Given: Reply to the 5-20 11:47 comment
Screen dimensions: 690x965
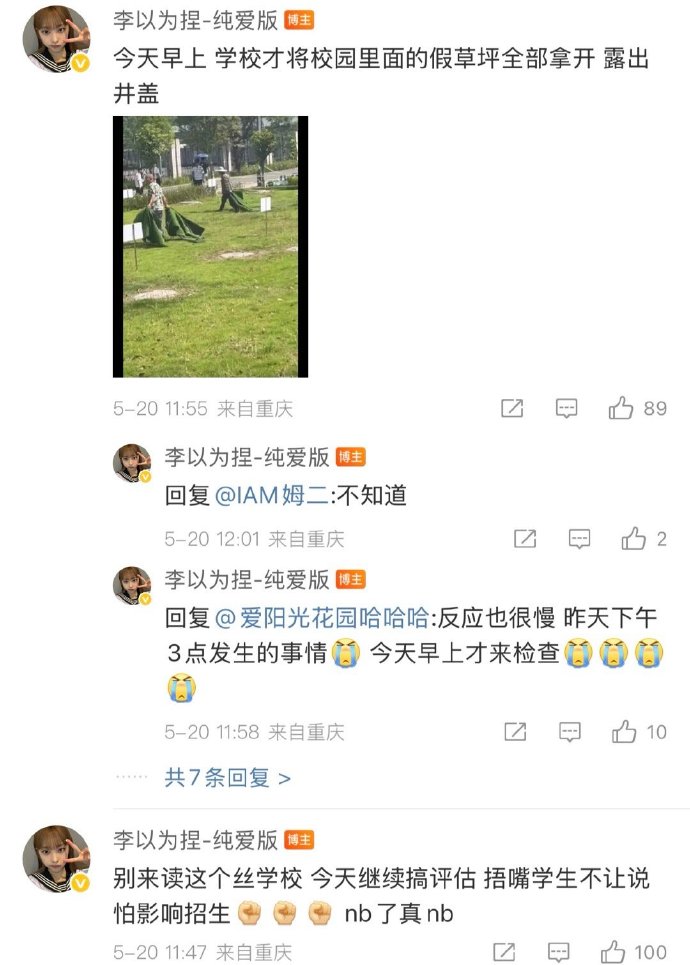Looking at the screenshot, I should pyautogui.click(x=560, y=951).
